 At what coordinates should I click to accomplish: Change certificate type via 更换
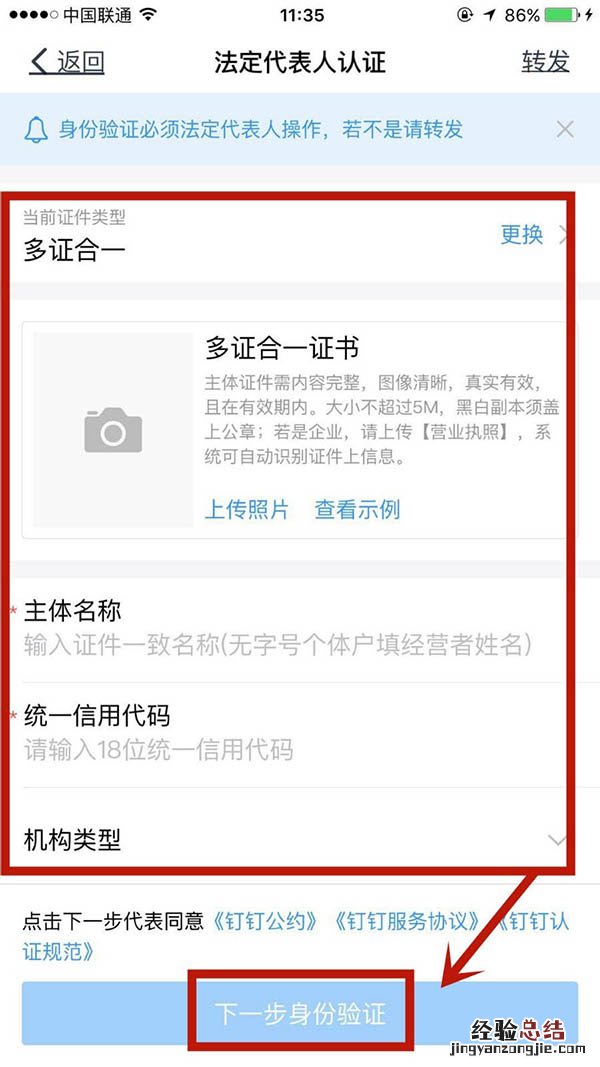coord(522,234)
